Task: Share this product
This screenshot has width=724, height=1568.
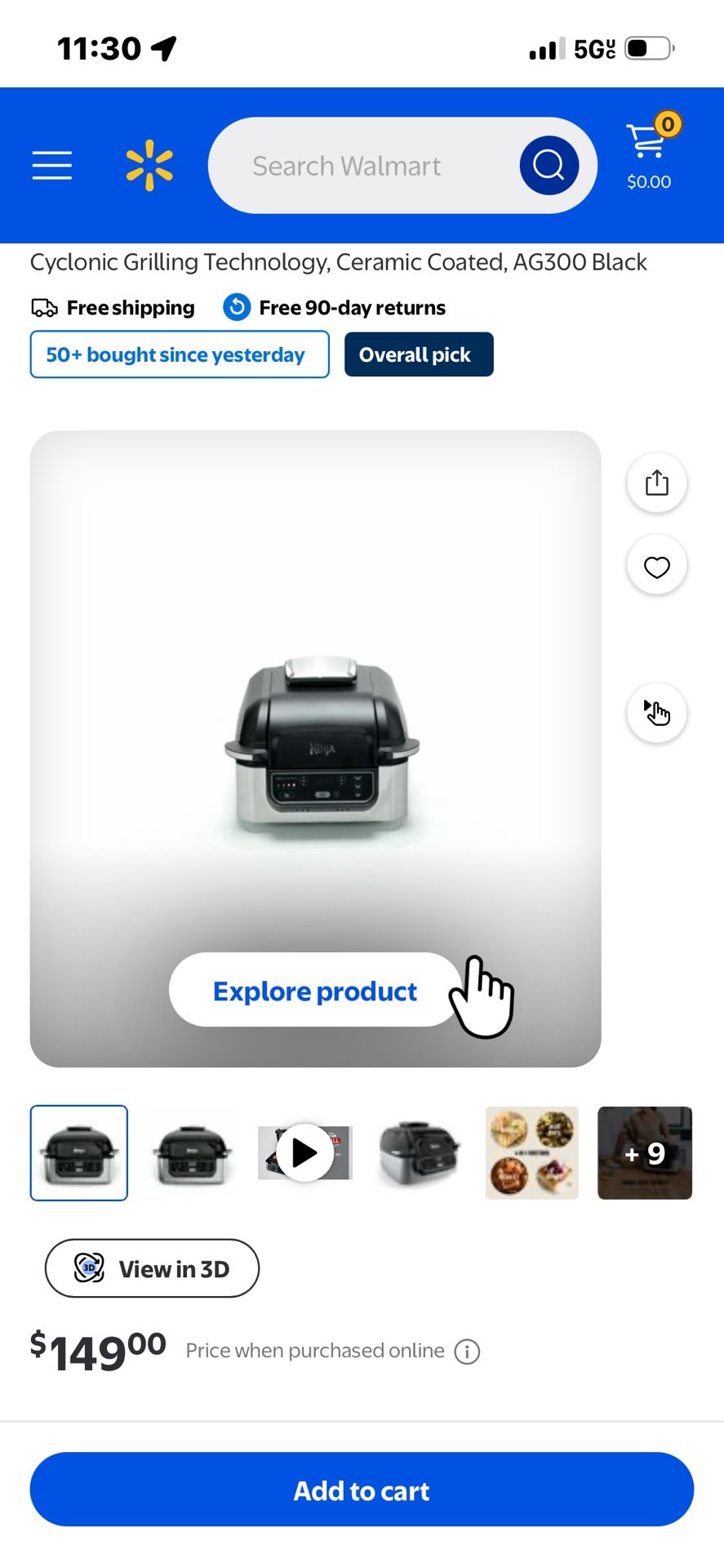Action: coord(656,483)
